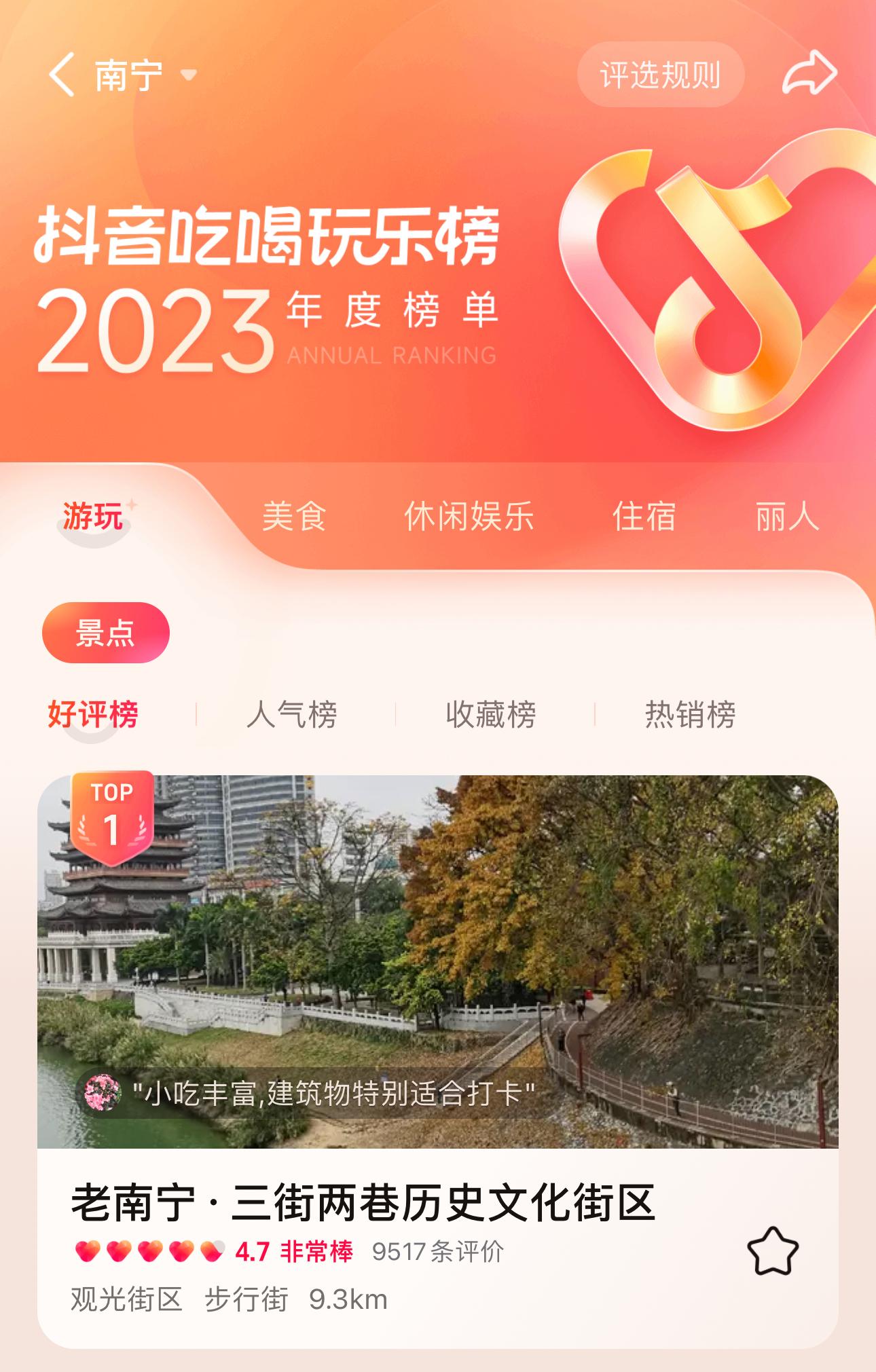Go back using the top-left arrow

pyautogui.click(x=62, y=75)
